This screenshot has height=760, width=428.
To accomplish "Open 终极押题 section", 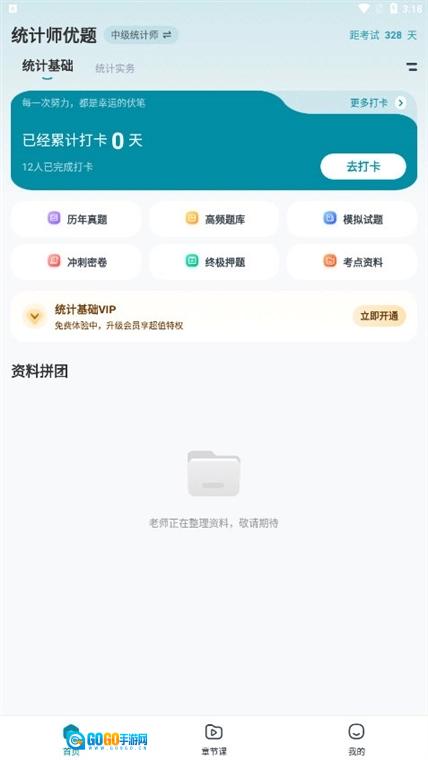I will [x=214, y=262].
